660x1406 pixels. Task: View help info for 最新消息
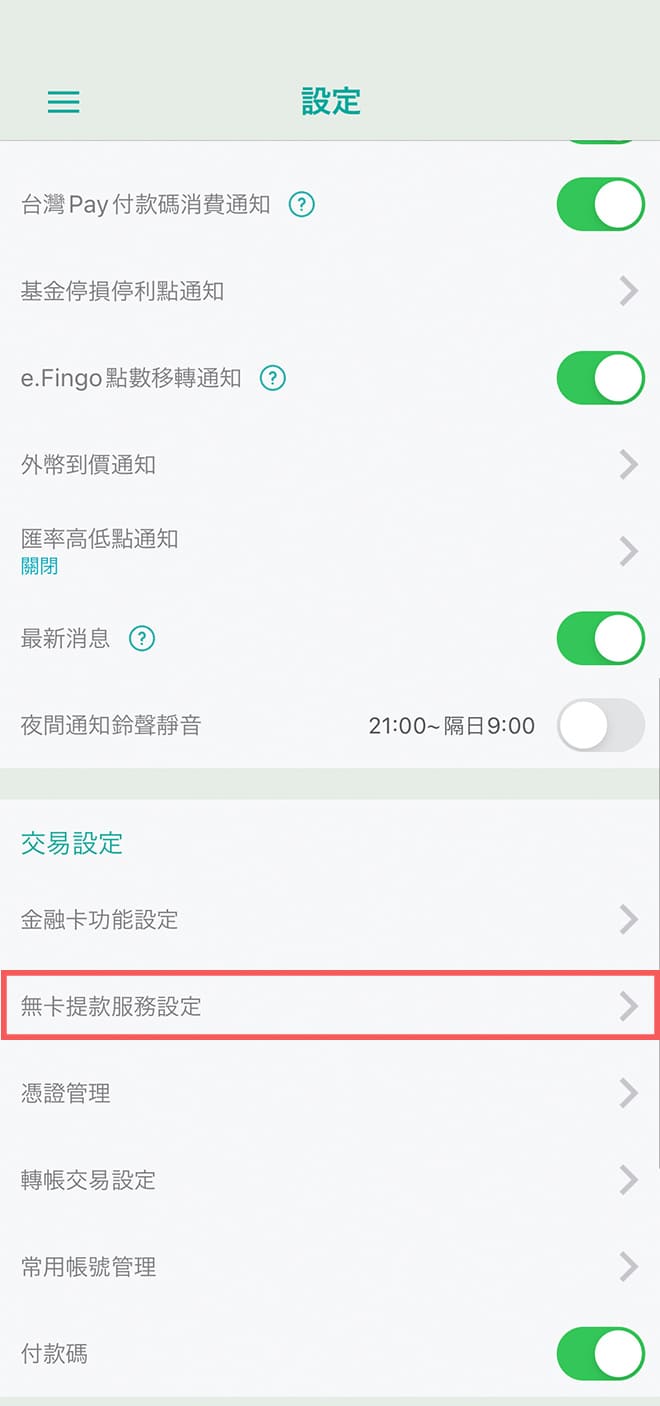143,638
